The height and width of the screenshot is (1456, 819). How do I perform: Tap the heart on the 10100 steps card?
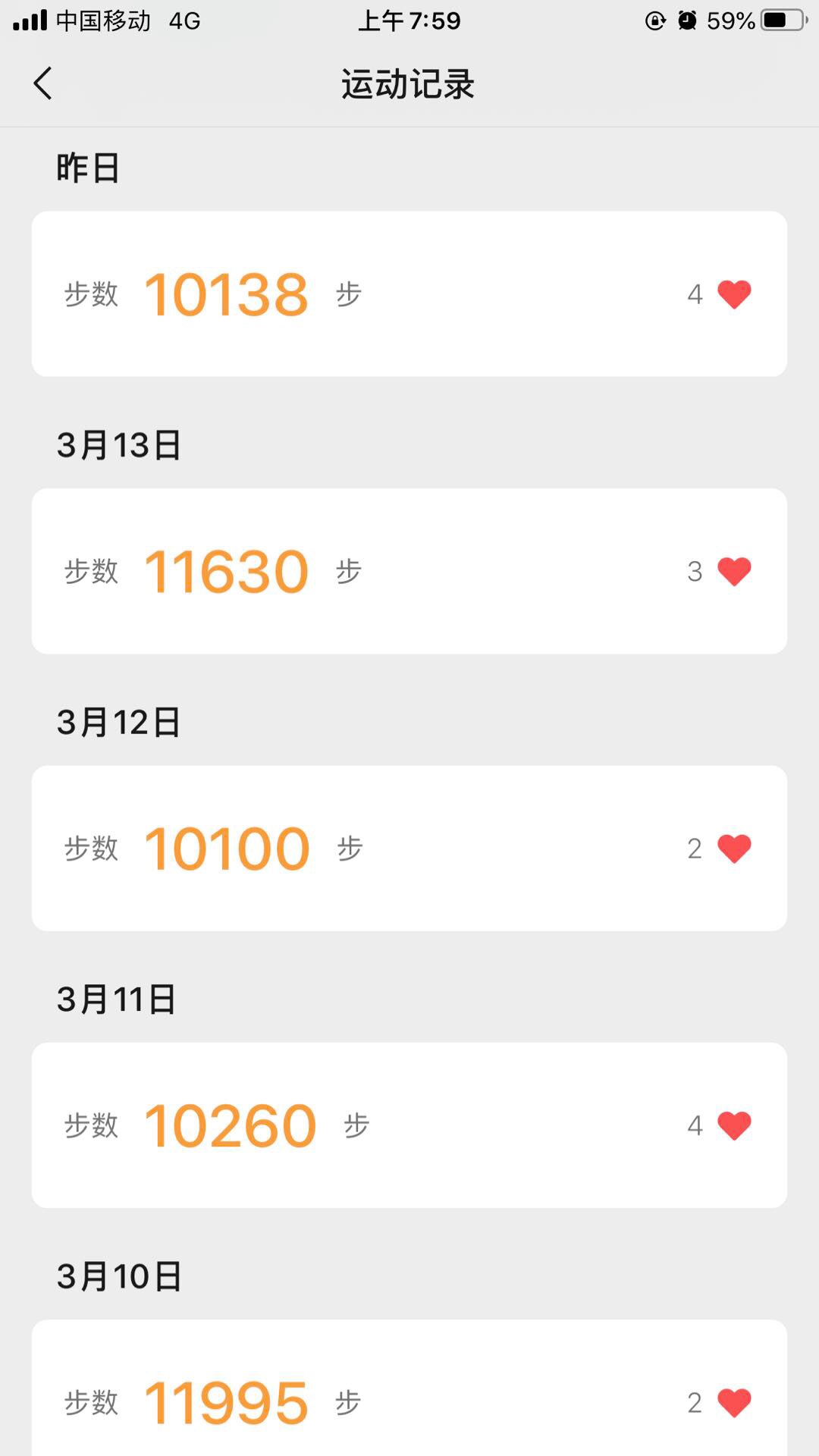pyautogui.click(x=734, y=849)
